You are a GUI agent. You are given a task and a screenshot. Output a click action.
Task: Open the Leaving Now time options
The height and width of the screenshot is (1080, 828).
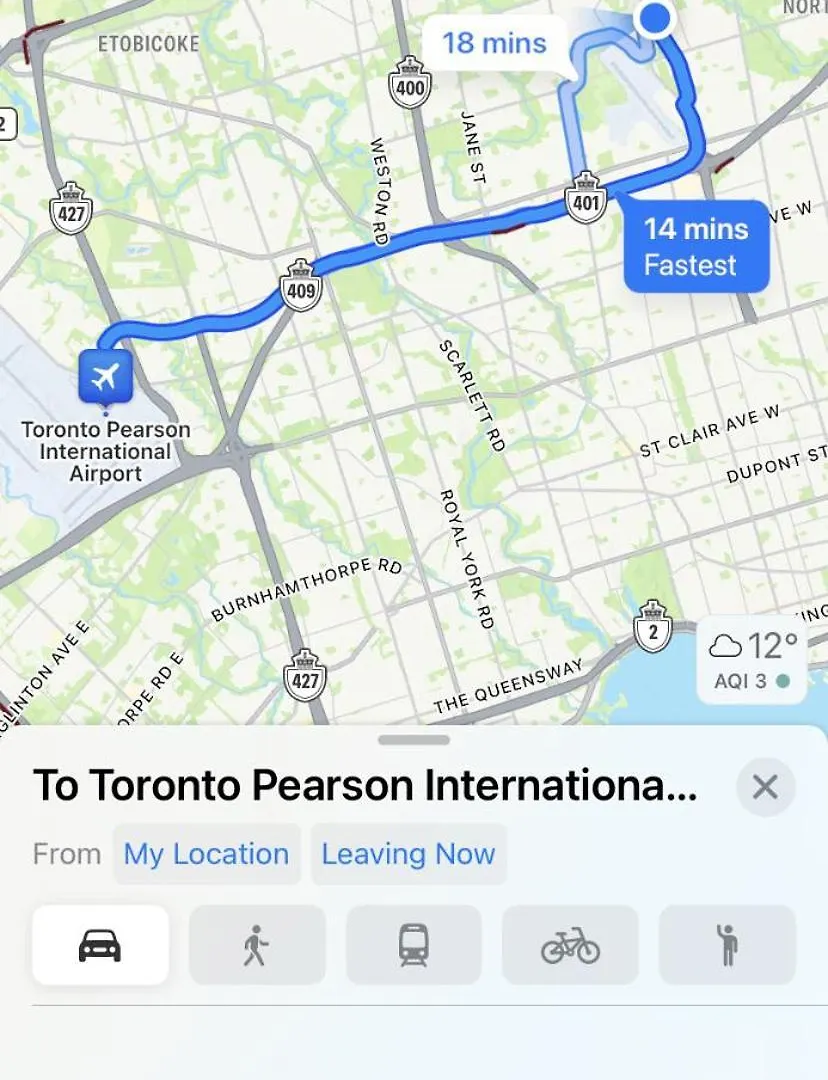(x=408, y=854)
